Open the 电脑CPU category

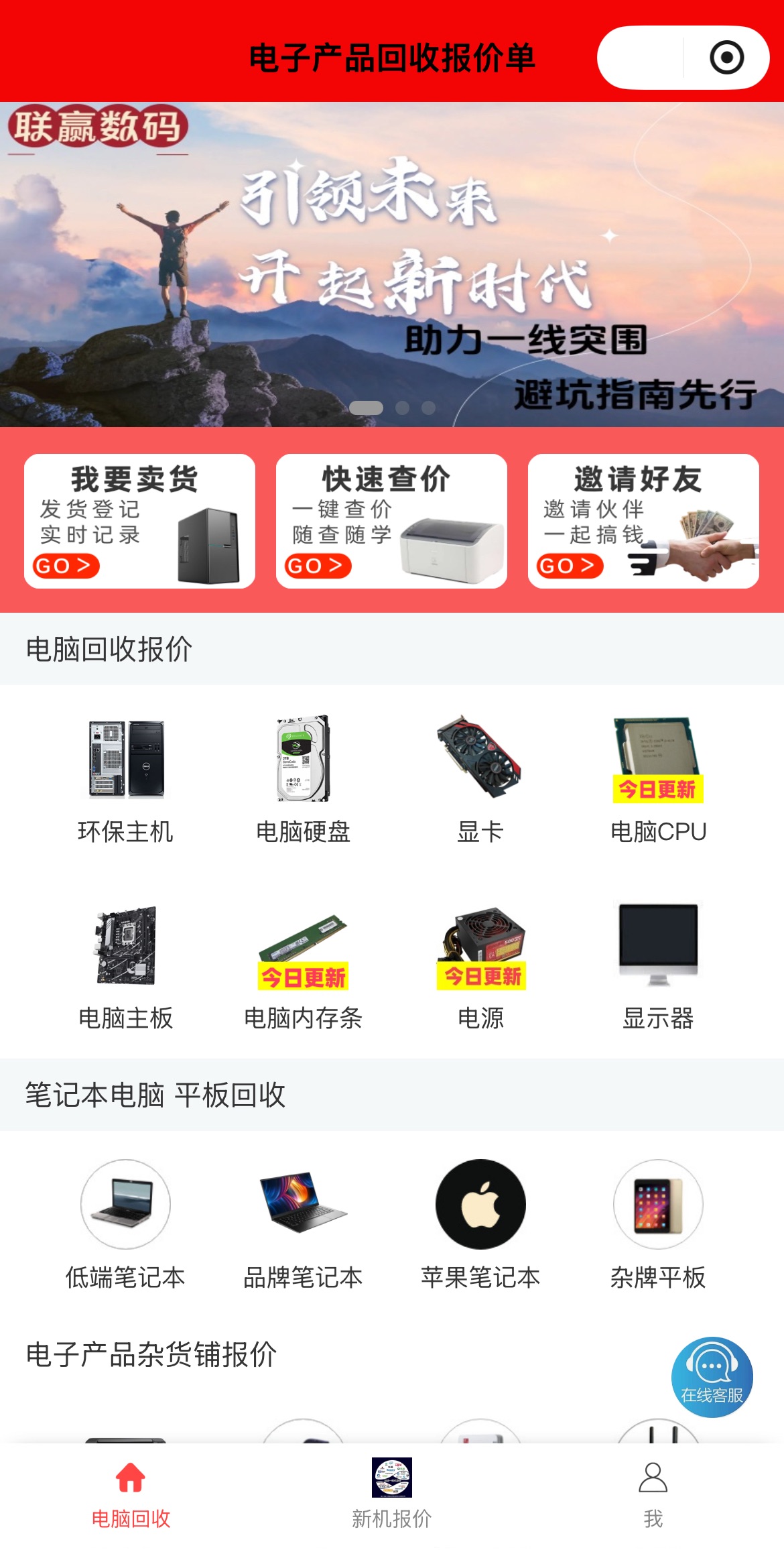pyautogui.click(x=658, y=779)
